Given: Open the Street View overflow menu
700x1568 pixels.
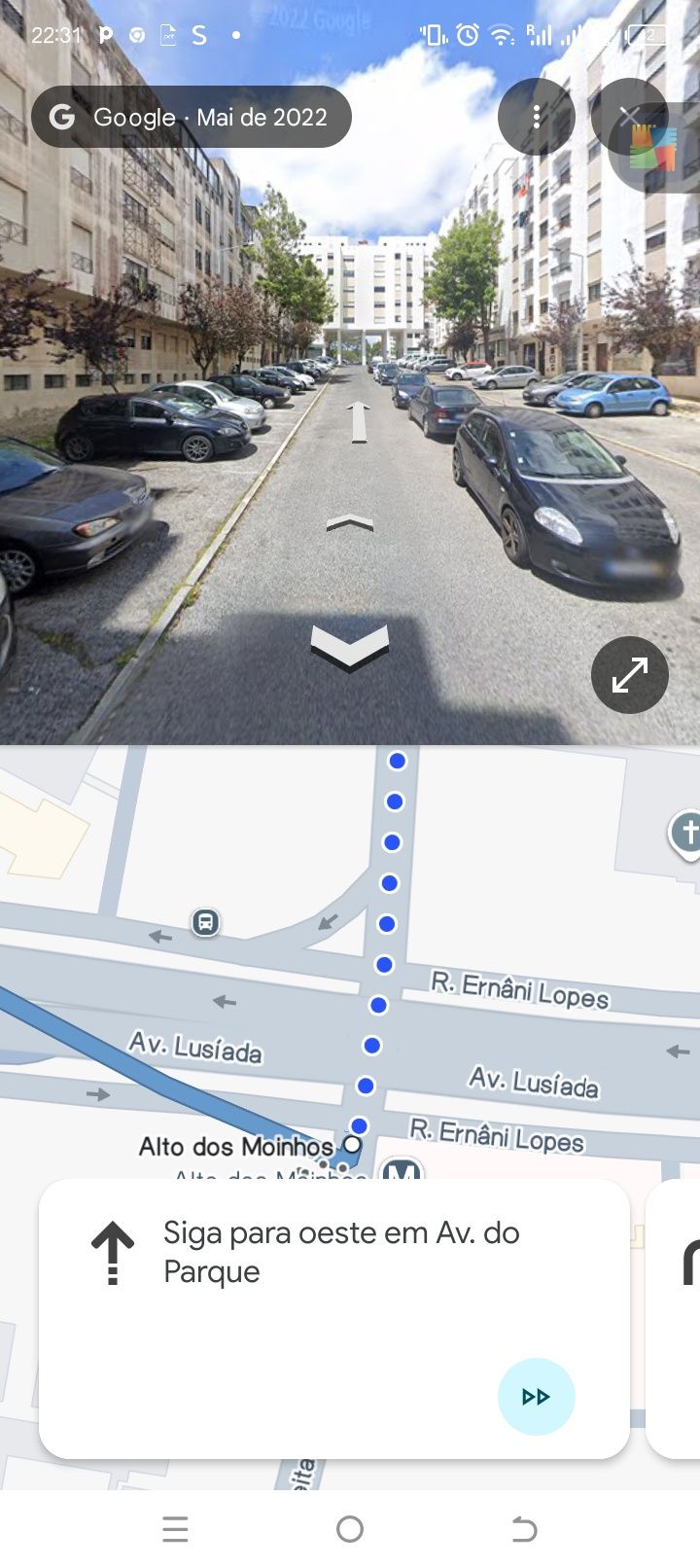Looking at the screenshot, I should (x=536, y=118).
